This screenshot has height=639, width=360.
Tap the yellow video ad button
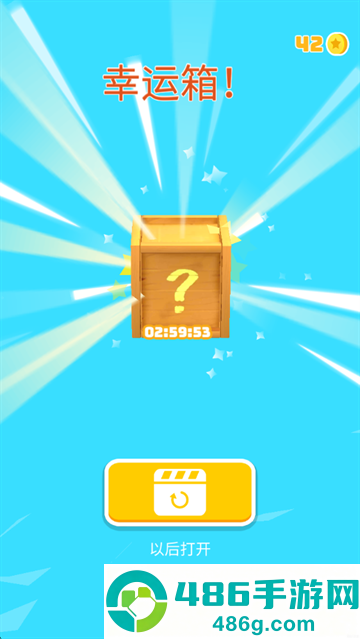point(180,492)
